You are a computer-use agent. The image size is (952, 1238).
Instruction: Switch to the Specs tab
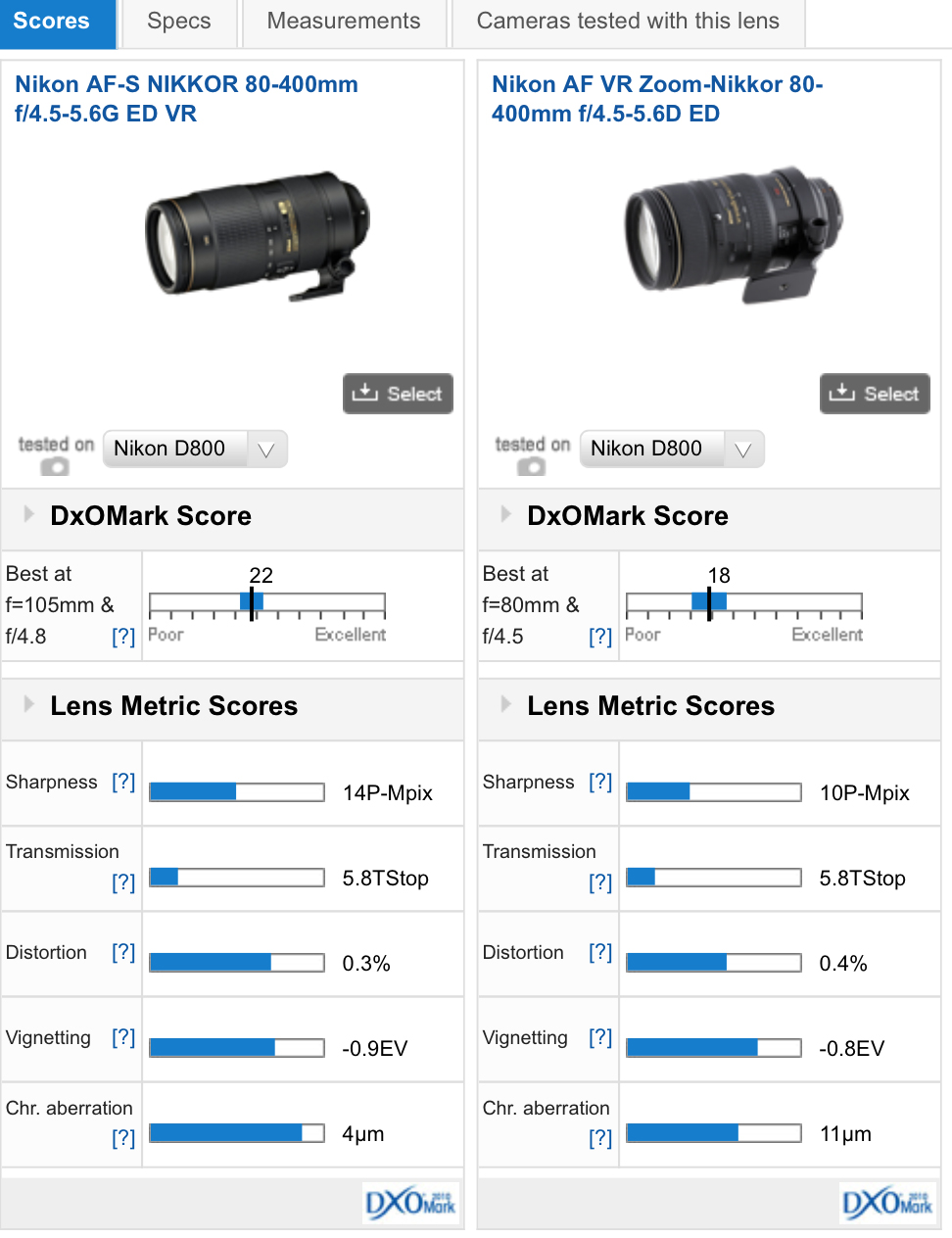pyautogui.click(x=178, y=22)
